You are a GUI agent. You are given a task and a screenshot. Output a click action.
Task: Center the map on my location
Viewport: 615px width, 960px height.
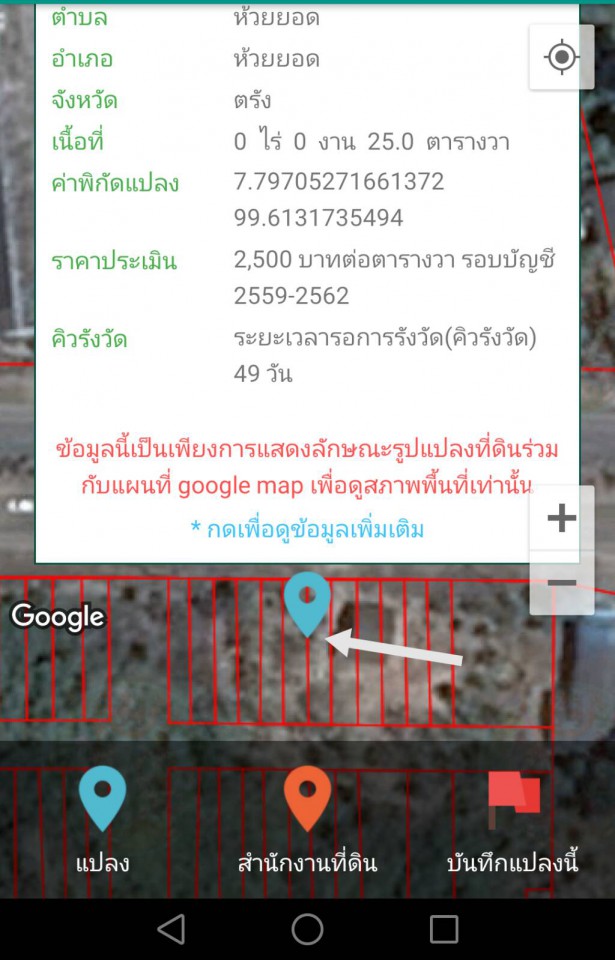(x=561, y=57)
